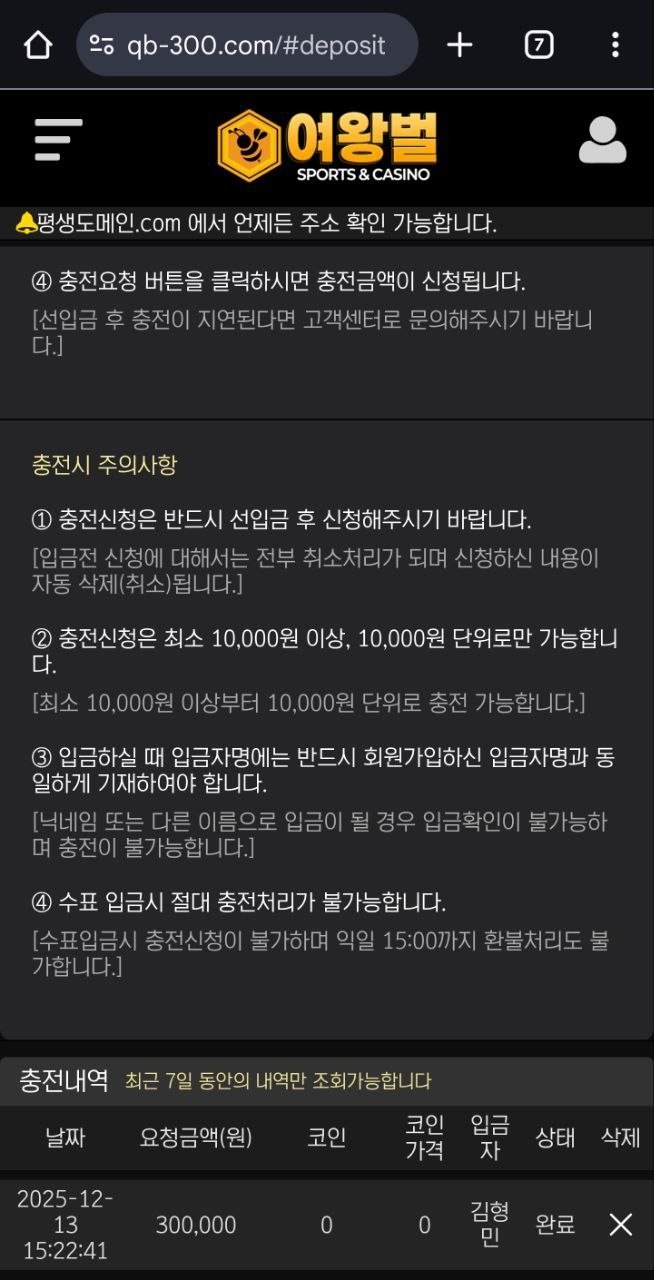Go to the browser home page

tap(38, 45)
